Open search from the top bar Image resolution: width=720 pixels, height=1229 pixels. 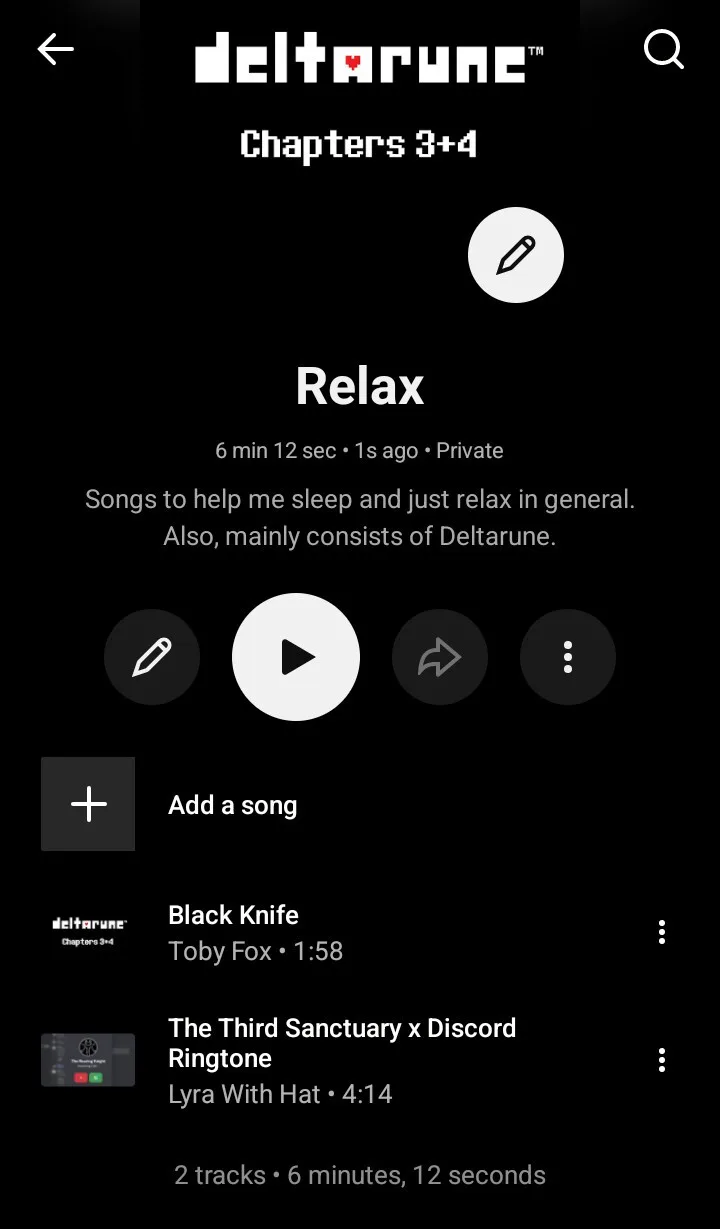coord(663,48)
